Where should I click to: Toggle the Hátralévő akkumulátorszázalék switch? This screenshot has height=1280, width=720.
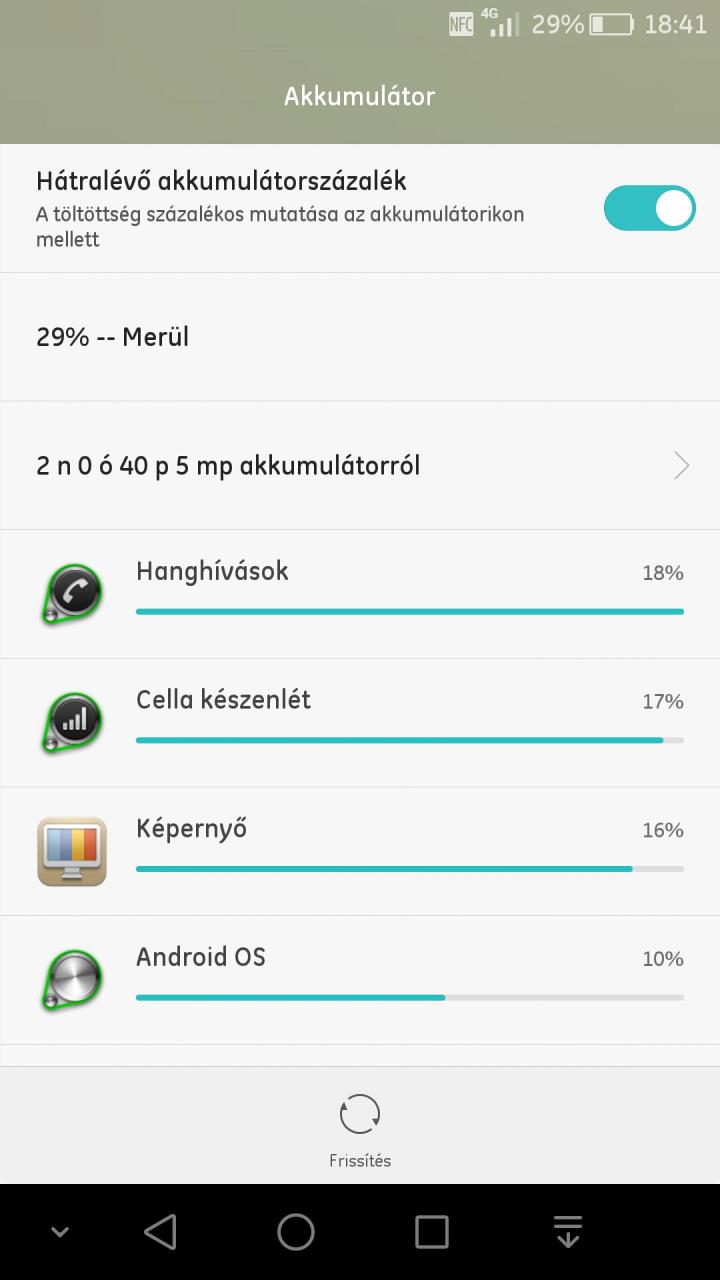(649, 208)
